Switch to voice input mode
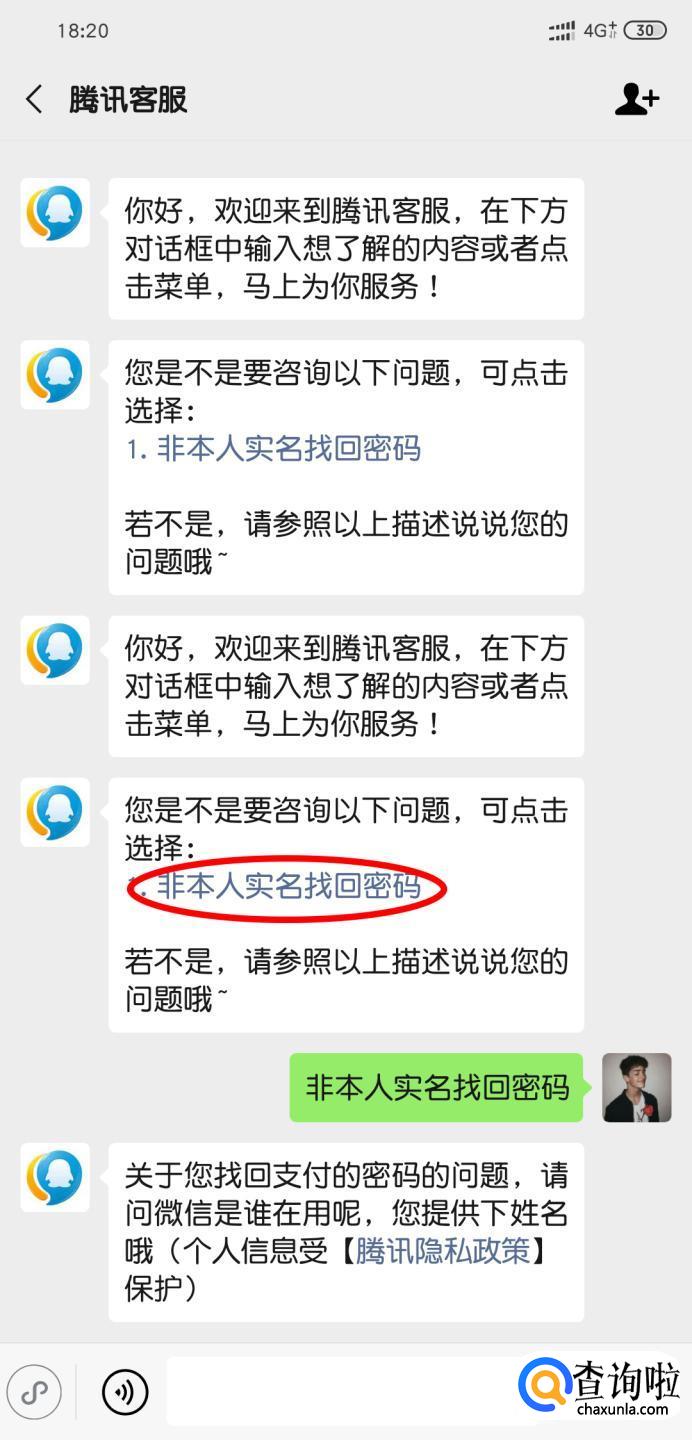Viewport: 692px width, 1440px height. [x=125, y=1391]
